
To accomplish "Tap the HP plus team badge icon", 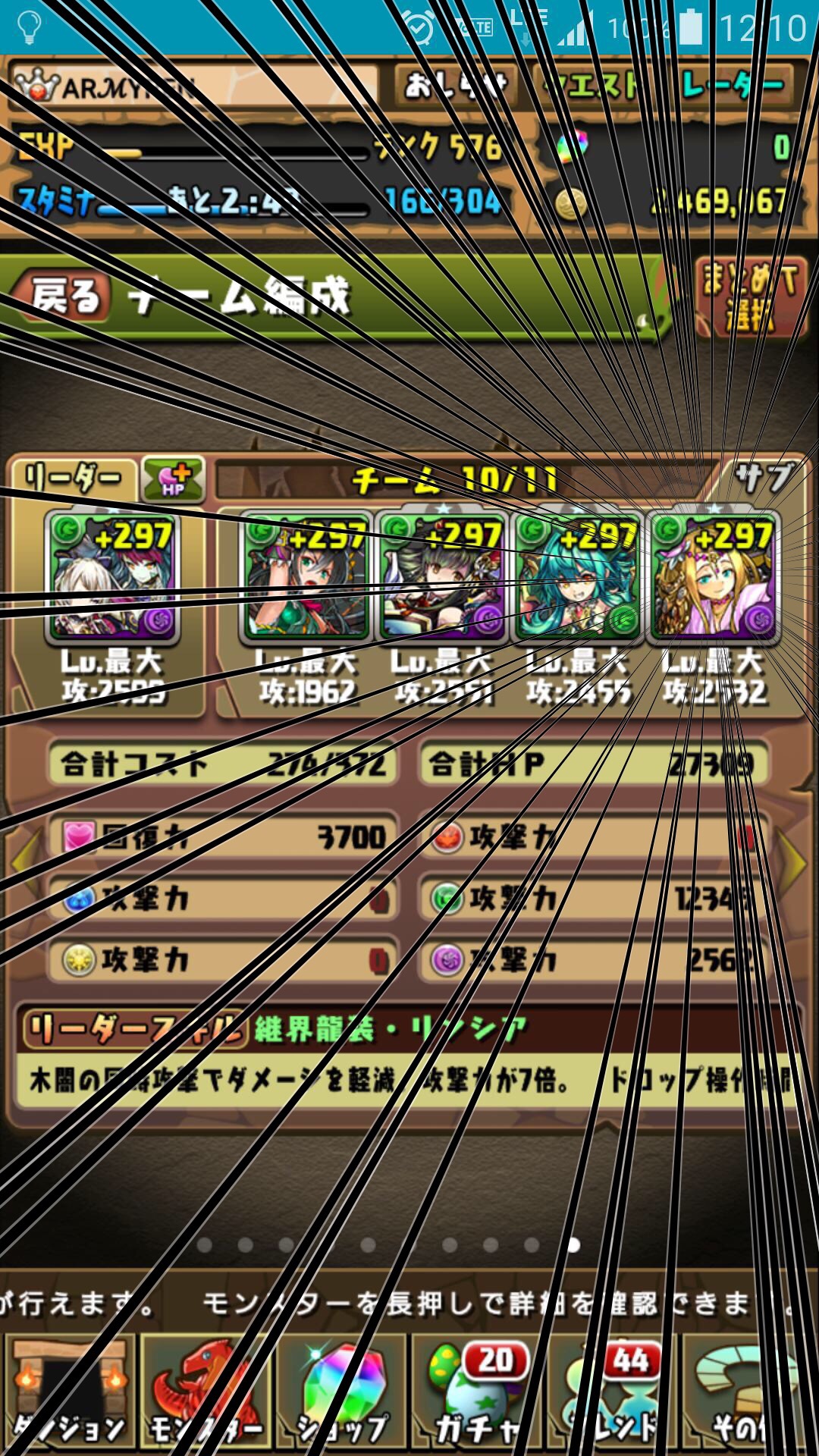I will coord(174,479).
